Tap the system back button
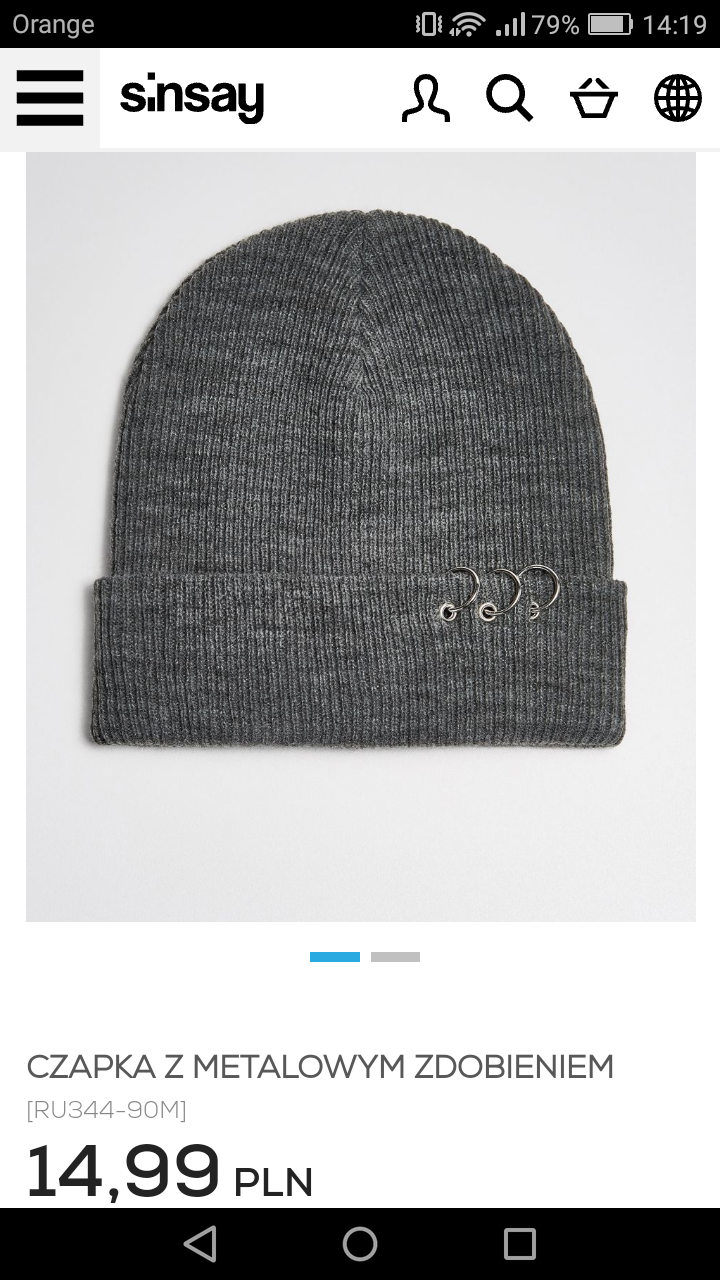 pyautogui.click(x=200, y=1244)
